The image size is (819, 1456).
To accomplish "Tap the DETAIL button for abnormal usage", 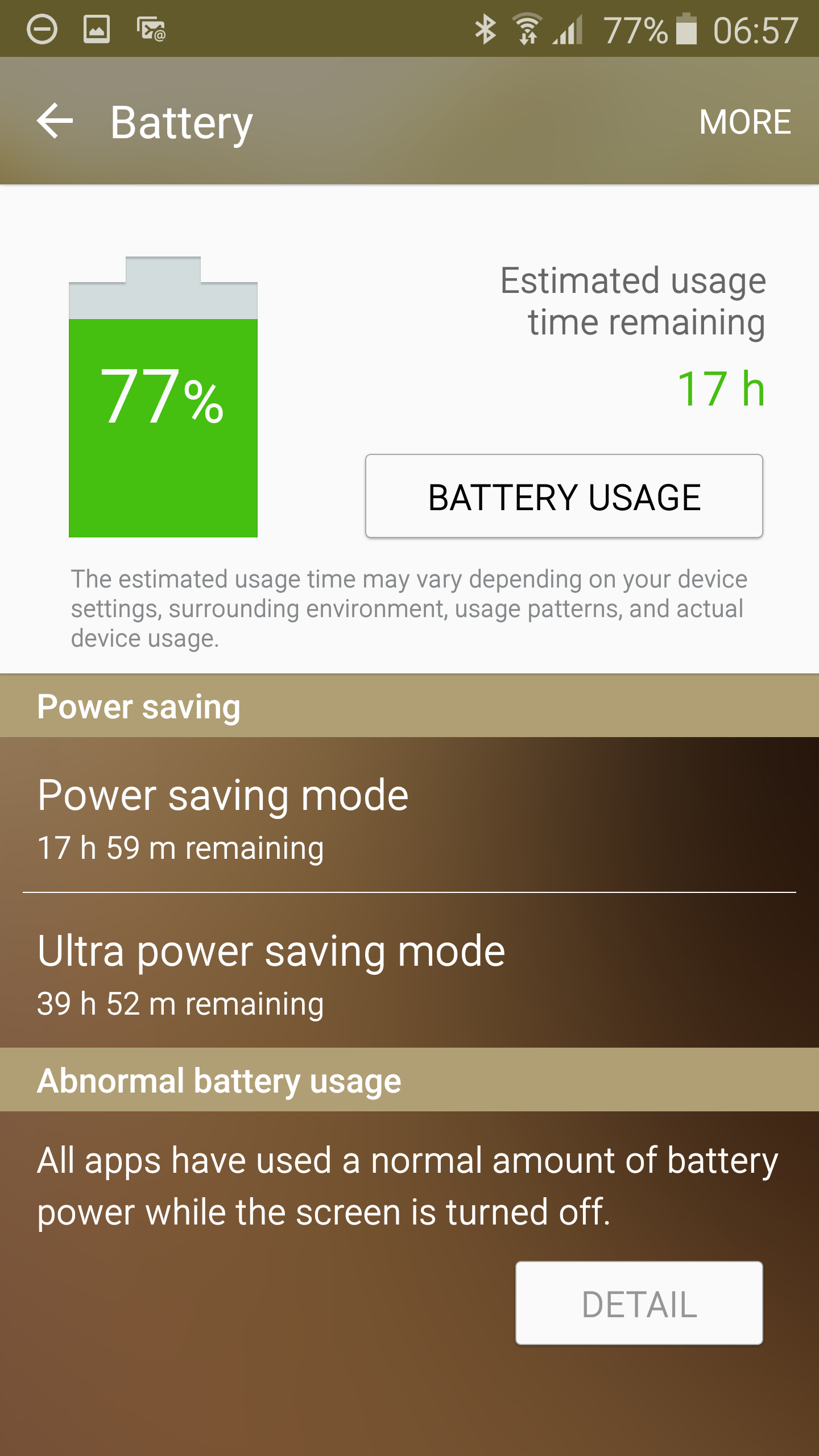I will coord(639,1303).
